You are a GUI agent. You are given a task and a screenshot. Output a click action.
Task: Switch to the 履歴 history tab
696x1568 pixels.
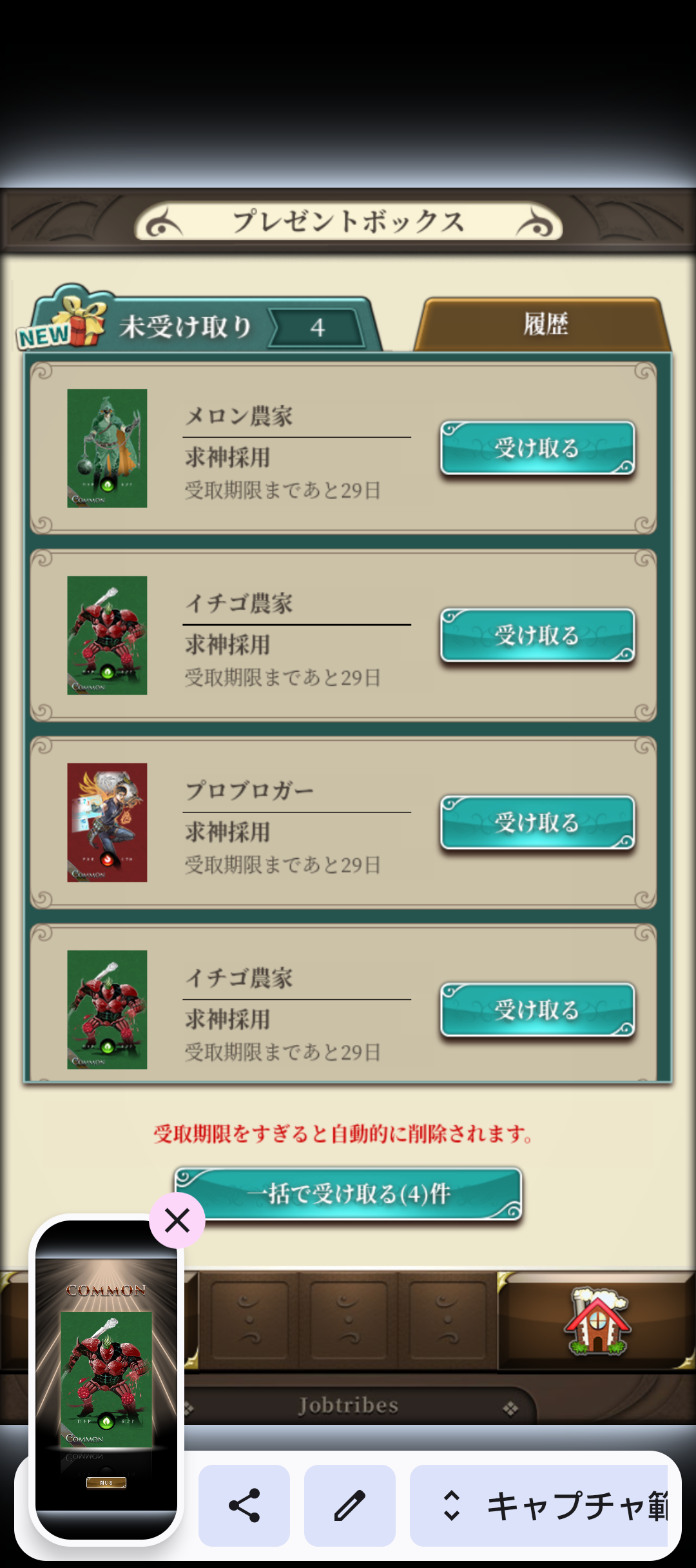point(545,324)
